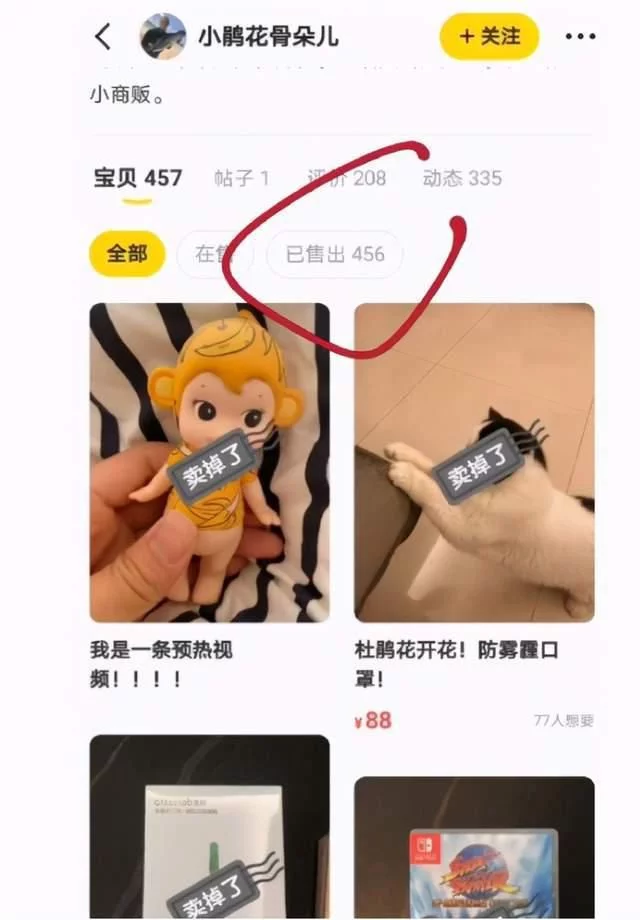Switch to the 评价 208 tab
This screenshot has width=640, height=920.
tap(346, 179)
